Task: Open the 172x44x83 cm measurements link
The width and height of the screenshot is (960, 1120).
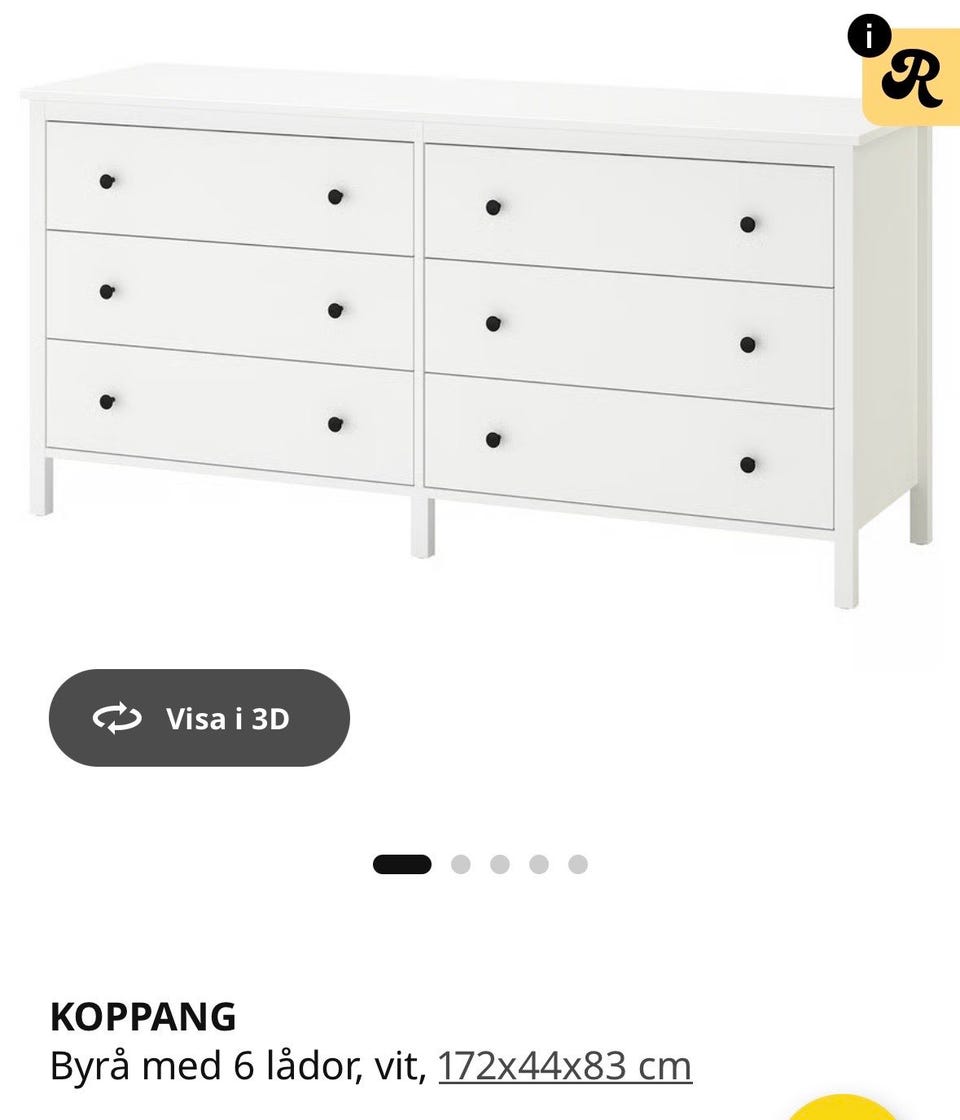Action: point(564,1066)
